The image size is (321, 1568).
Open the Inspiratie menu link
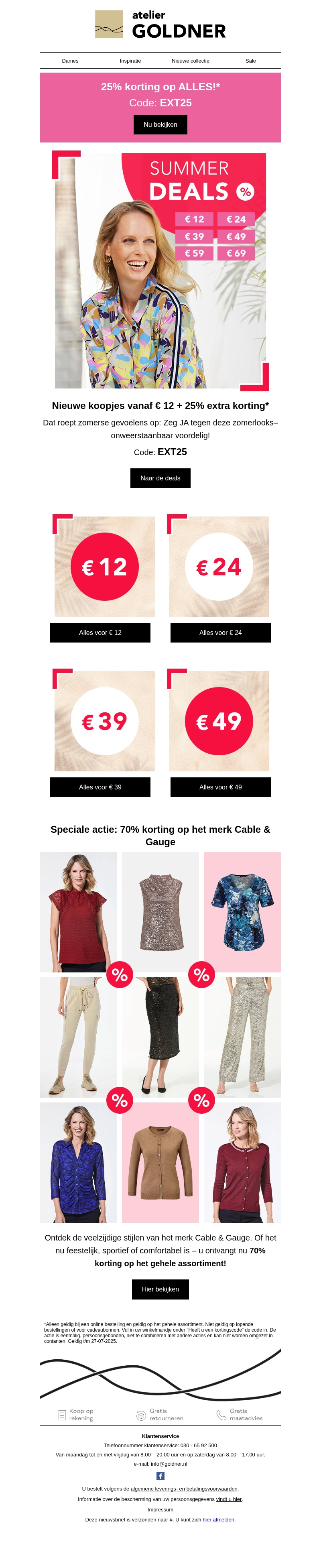pos(130,61)
